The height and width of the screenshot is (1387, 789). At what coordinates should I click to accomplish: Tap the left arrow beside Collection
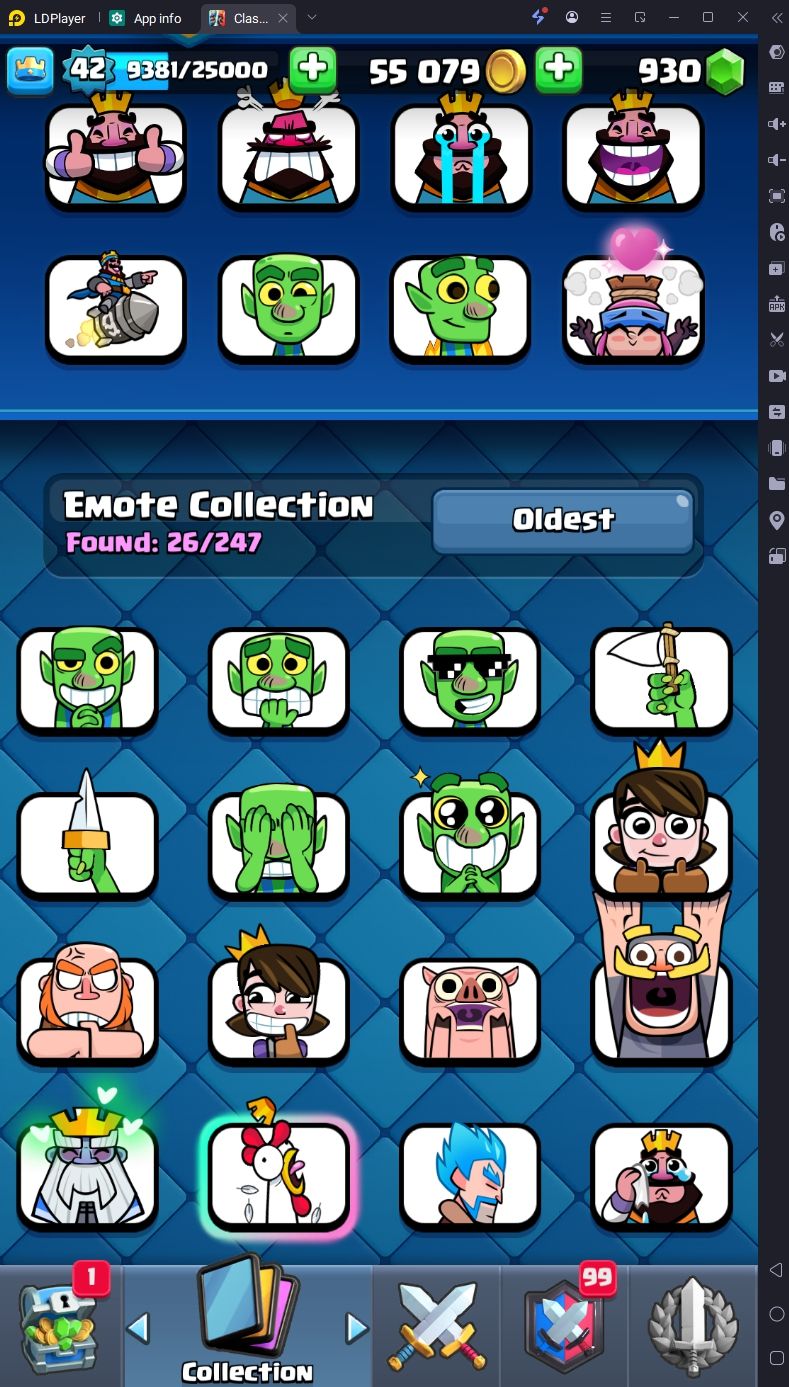pos(138,1328)
